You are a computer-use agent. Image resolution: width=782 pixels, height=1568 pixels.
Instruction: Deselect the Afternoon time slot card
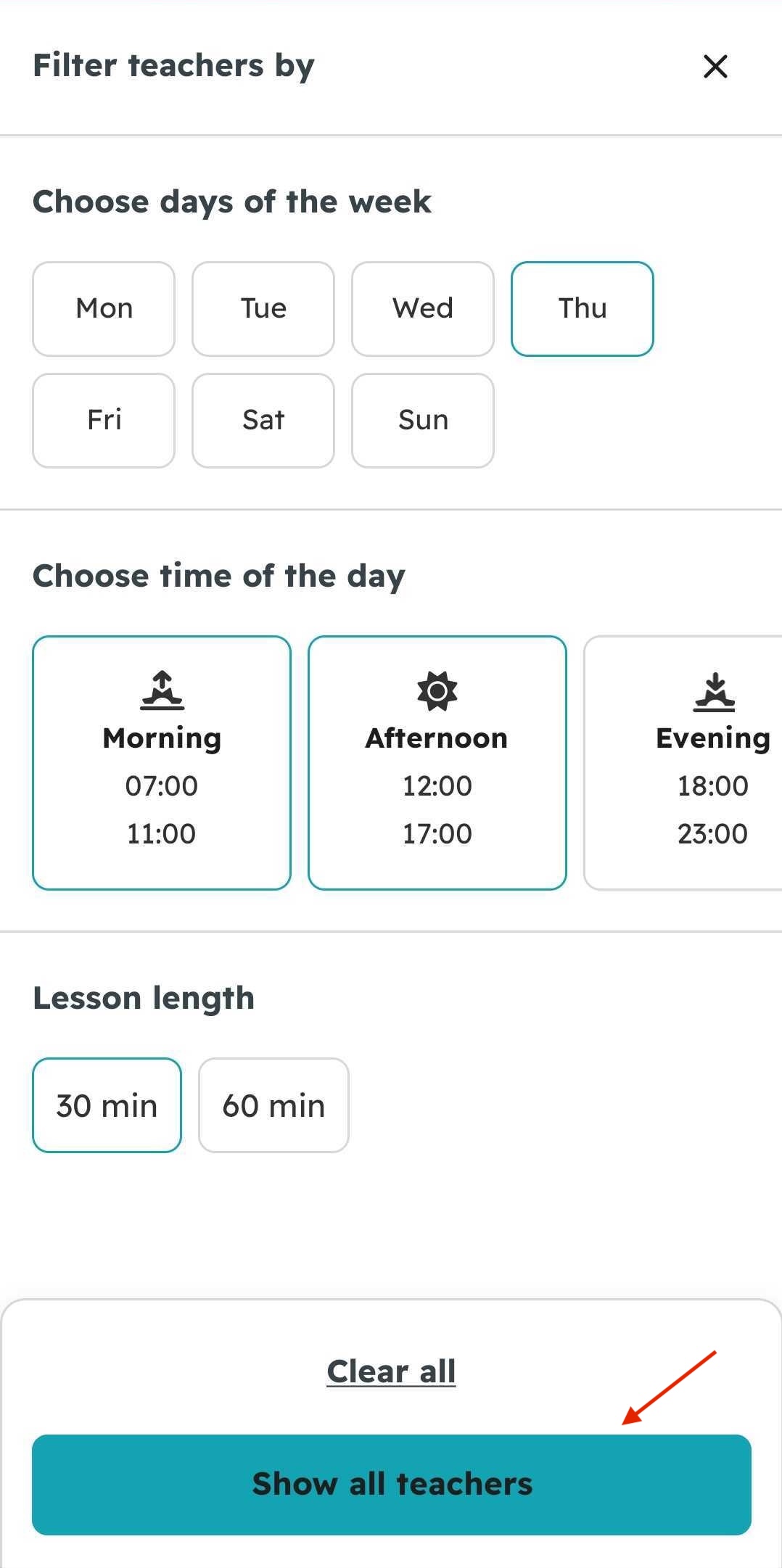tap(437, 762)
